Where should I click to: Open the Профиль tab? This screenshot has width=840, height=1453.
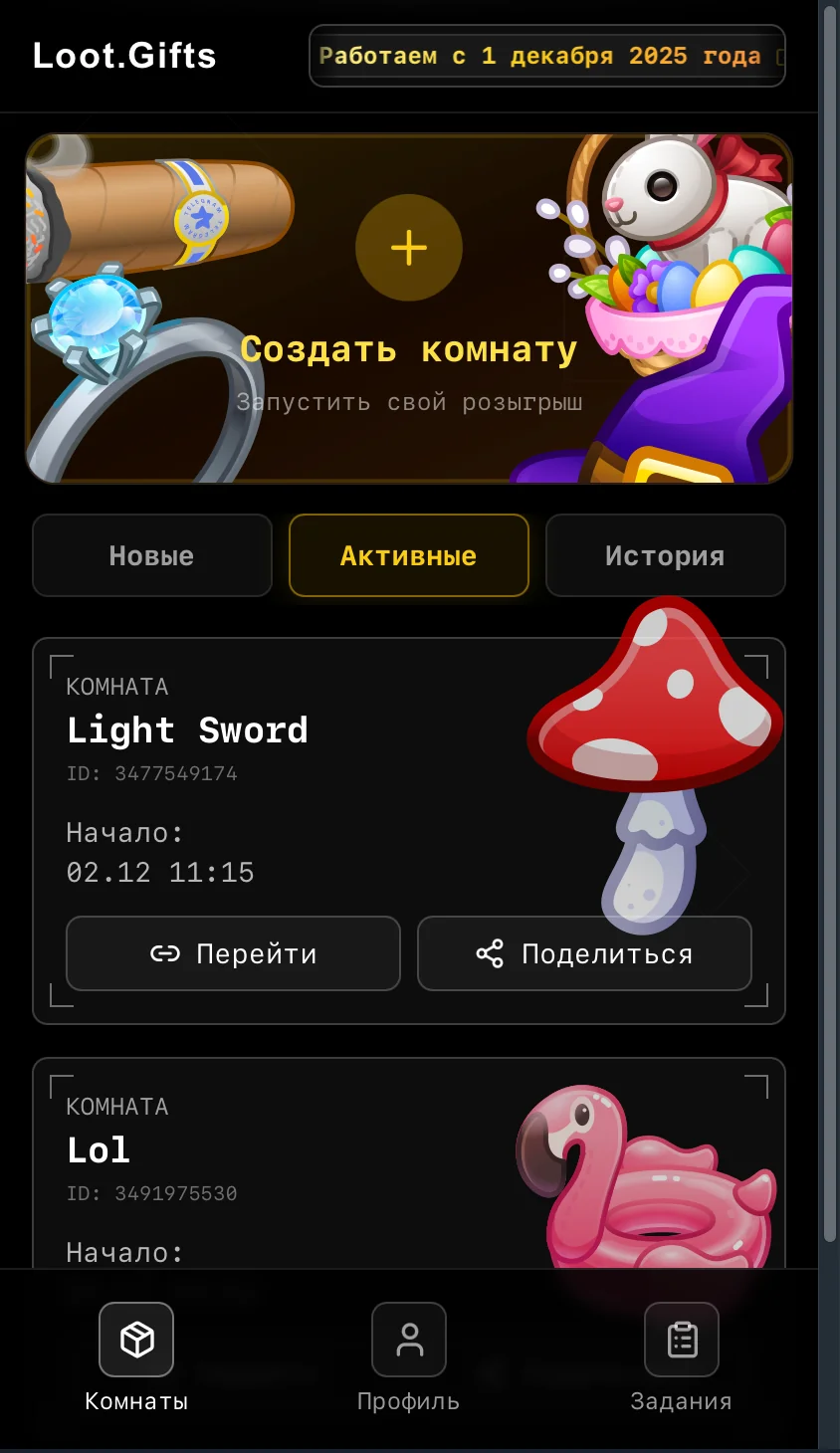[x=409, y=1357]
